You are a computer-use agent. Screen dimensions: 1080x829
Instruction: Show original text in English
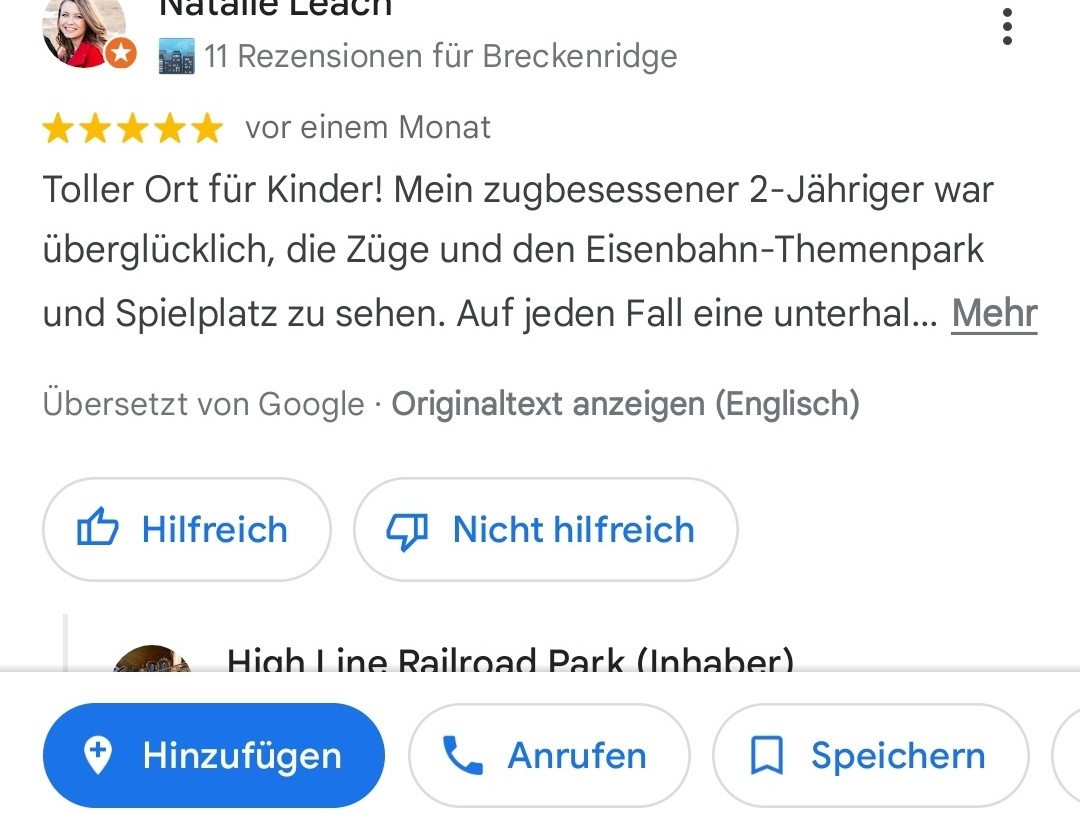625,404
